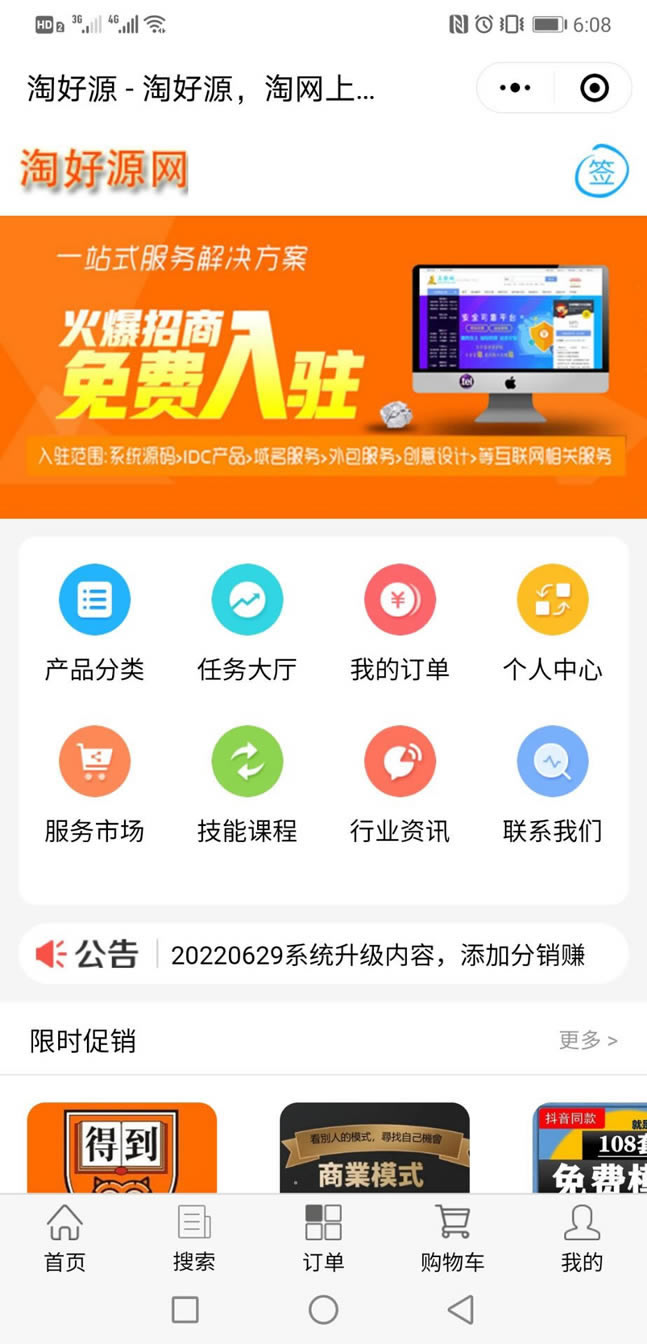Image resolution: width=647 pixels, height=1344 pixels.
Task: Enter the 服务市场 section
Action: (x=94, y=784)
